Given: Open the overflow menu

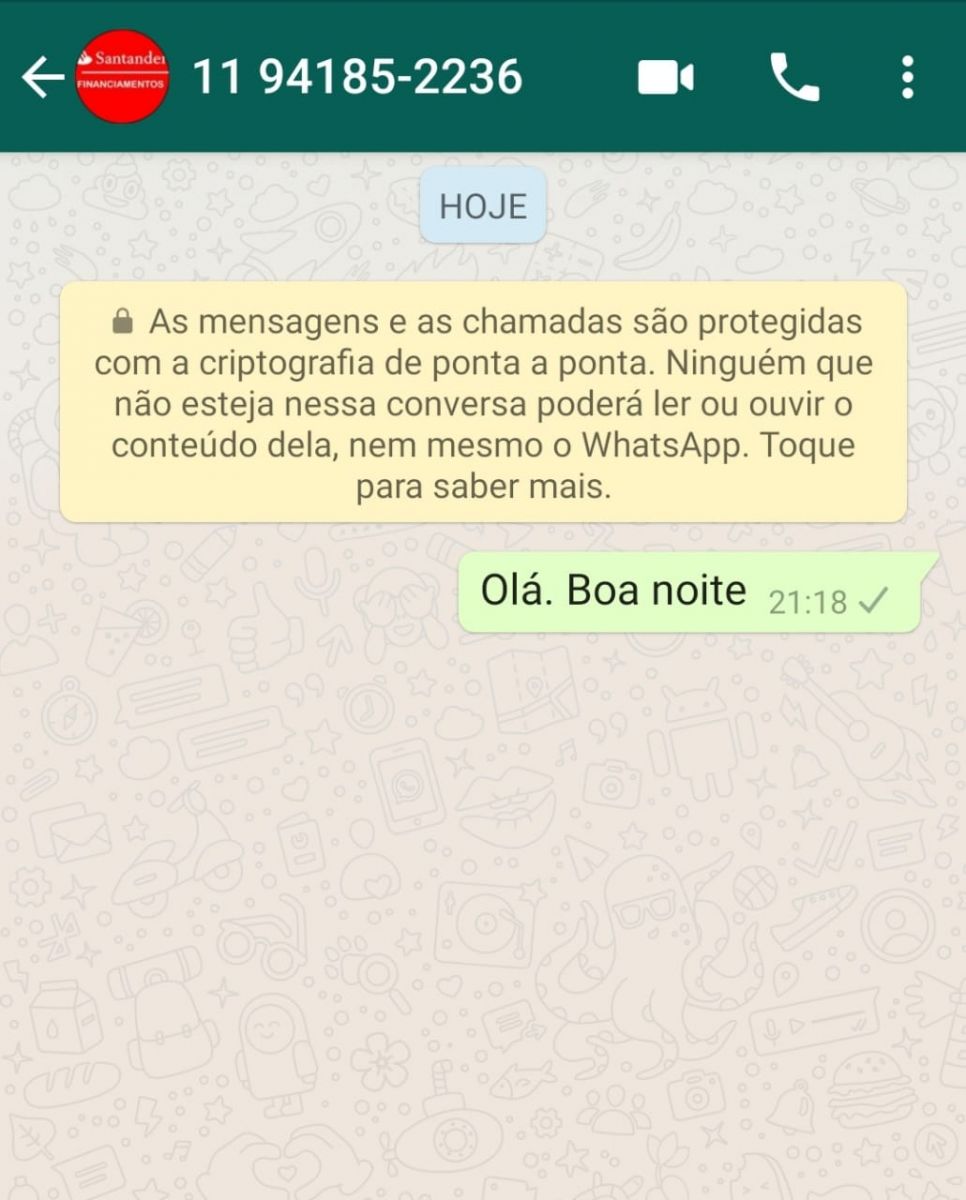Looking at the screenshot, I should (907, 77).
